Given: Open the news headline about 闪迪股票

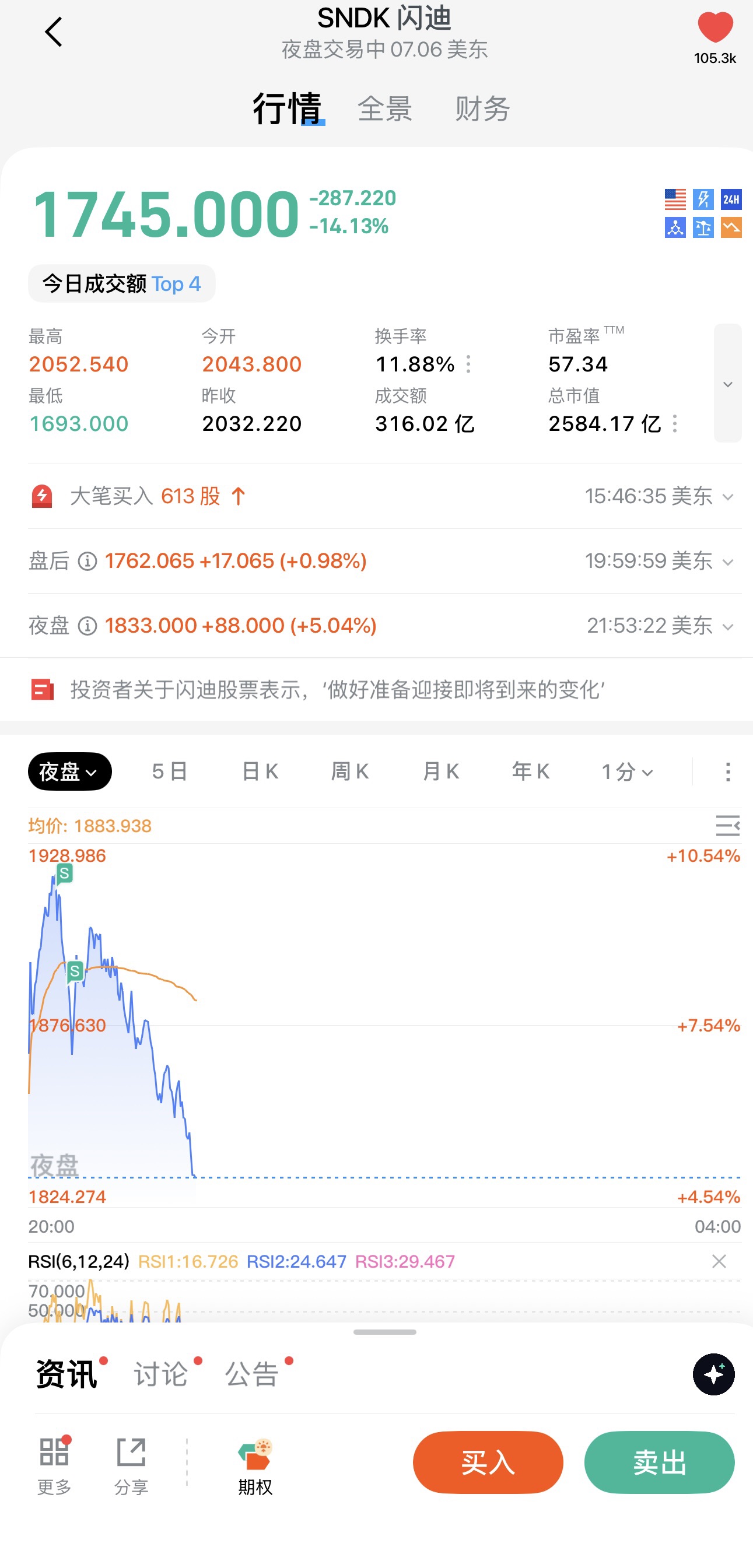Looking at the screenshot, I should (x=337, y=690).
